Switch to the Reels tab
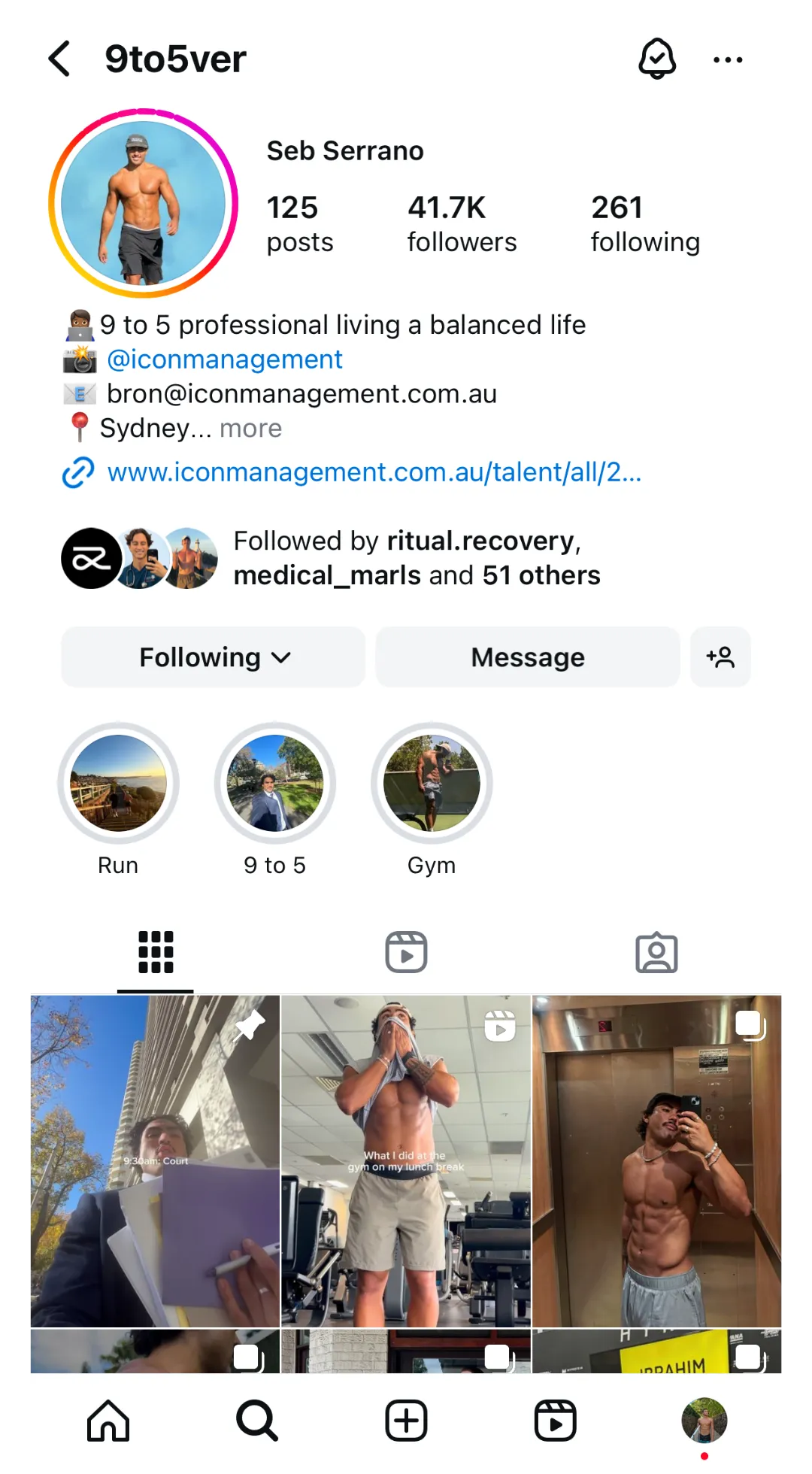Image resolution: width=812 pixels, height=1474 pixels. (406, 952)
